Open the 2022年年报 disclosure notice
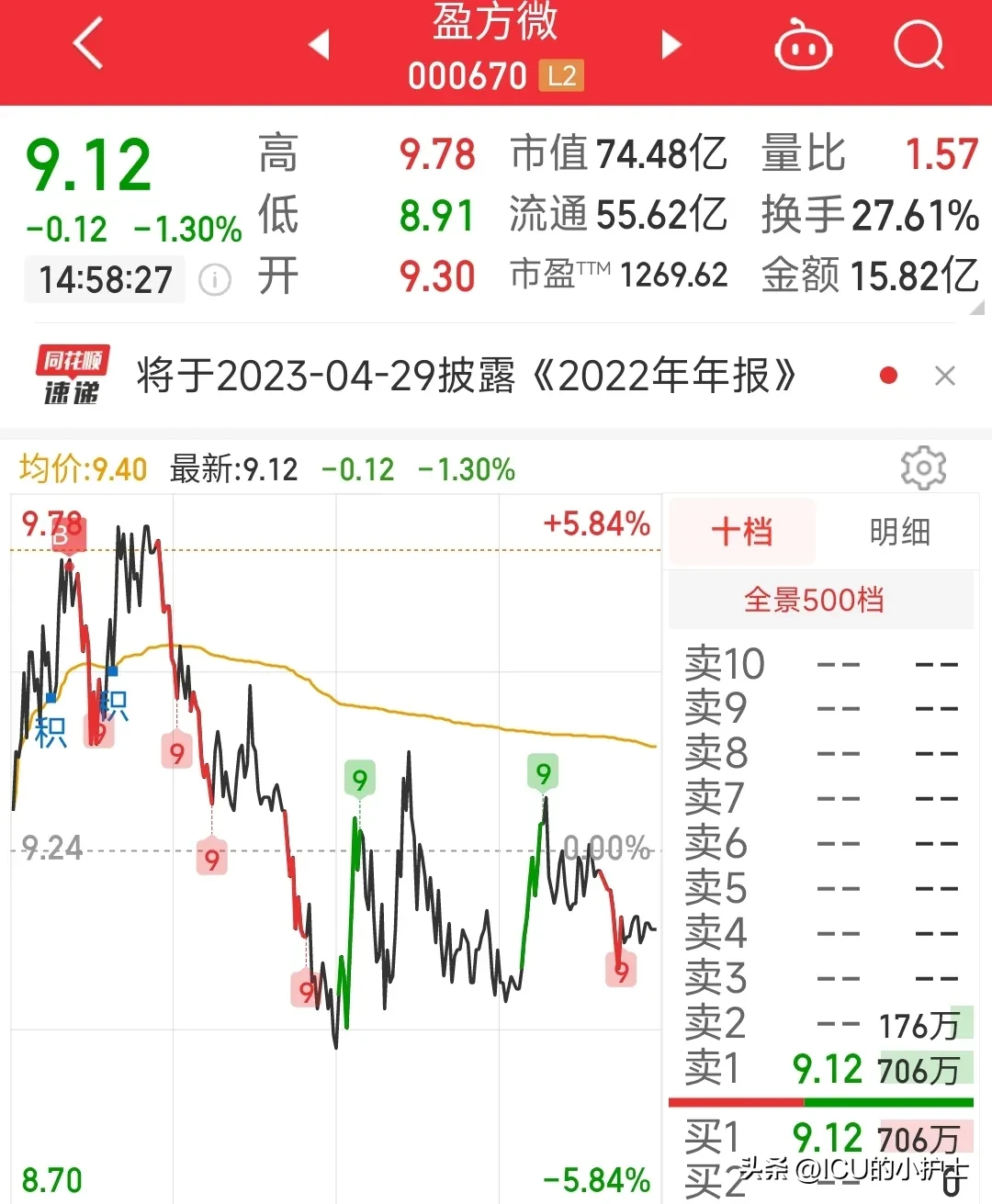Viewport: 992px width, 1204px height. tap(466, 376)
